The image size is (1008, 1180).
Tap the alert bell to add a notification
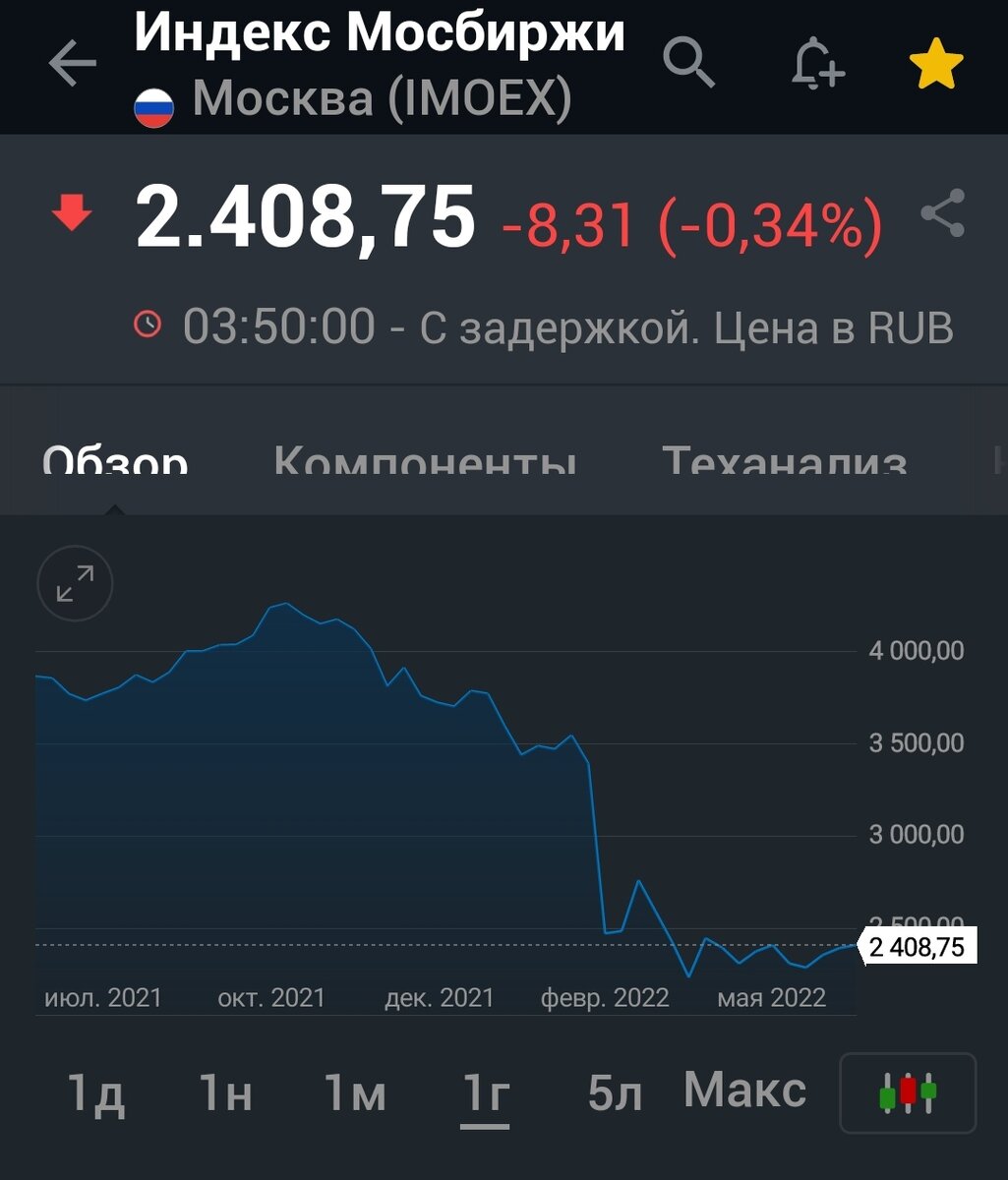click(x=814, y=64)
